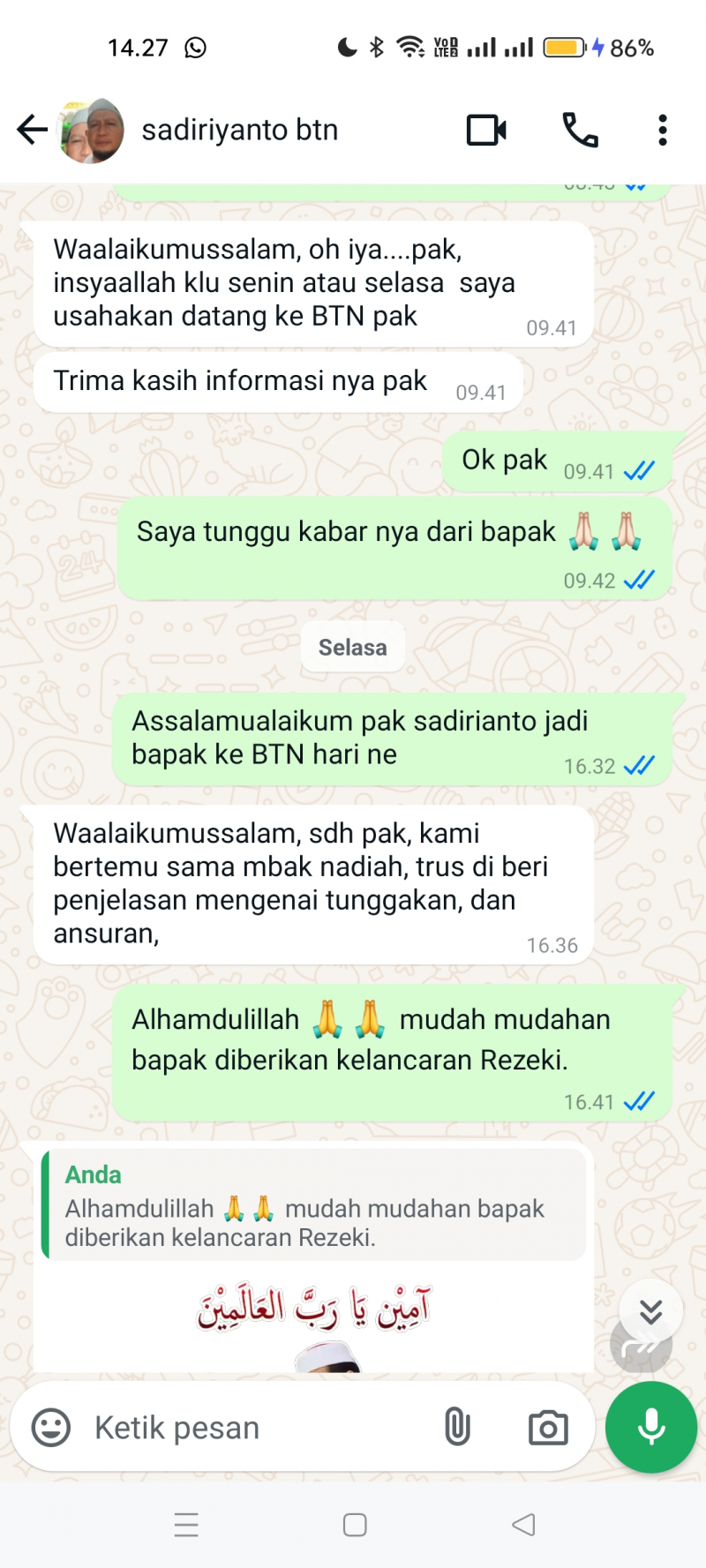Go back to the chats list

32,130
